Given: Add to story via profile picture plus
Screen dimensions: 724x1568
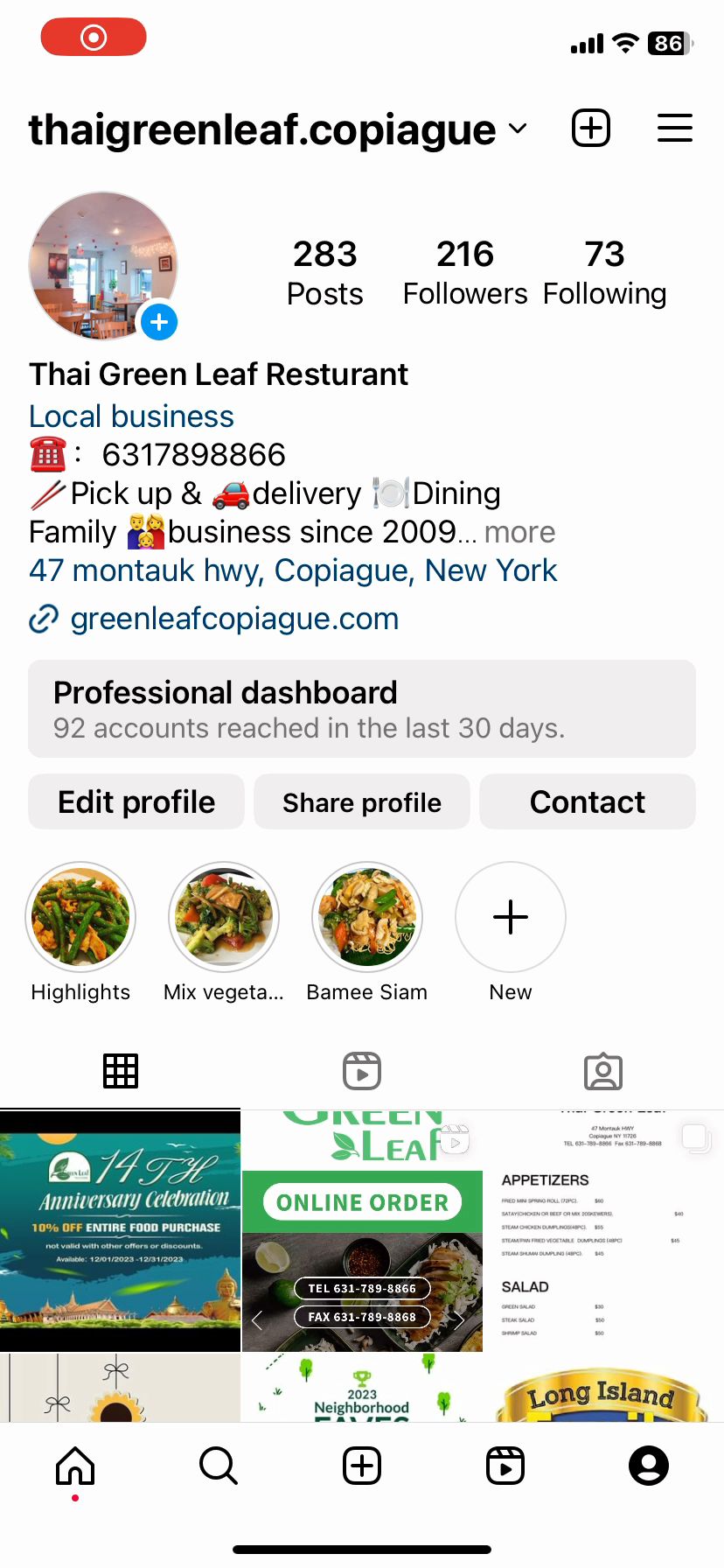Looking at the screenshot, I should pos(159,322).
